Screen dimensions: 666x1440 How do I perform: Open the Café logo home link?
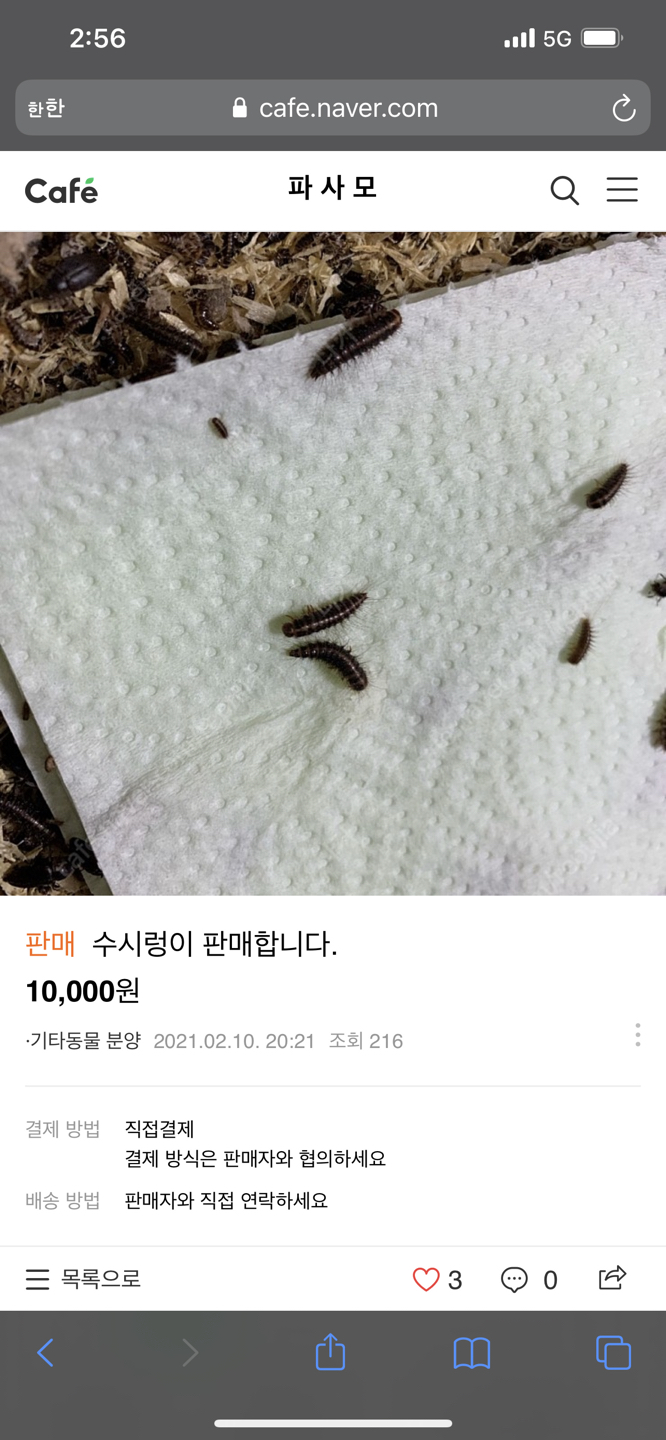61,190
